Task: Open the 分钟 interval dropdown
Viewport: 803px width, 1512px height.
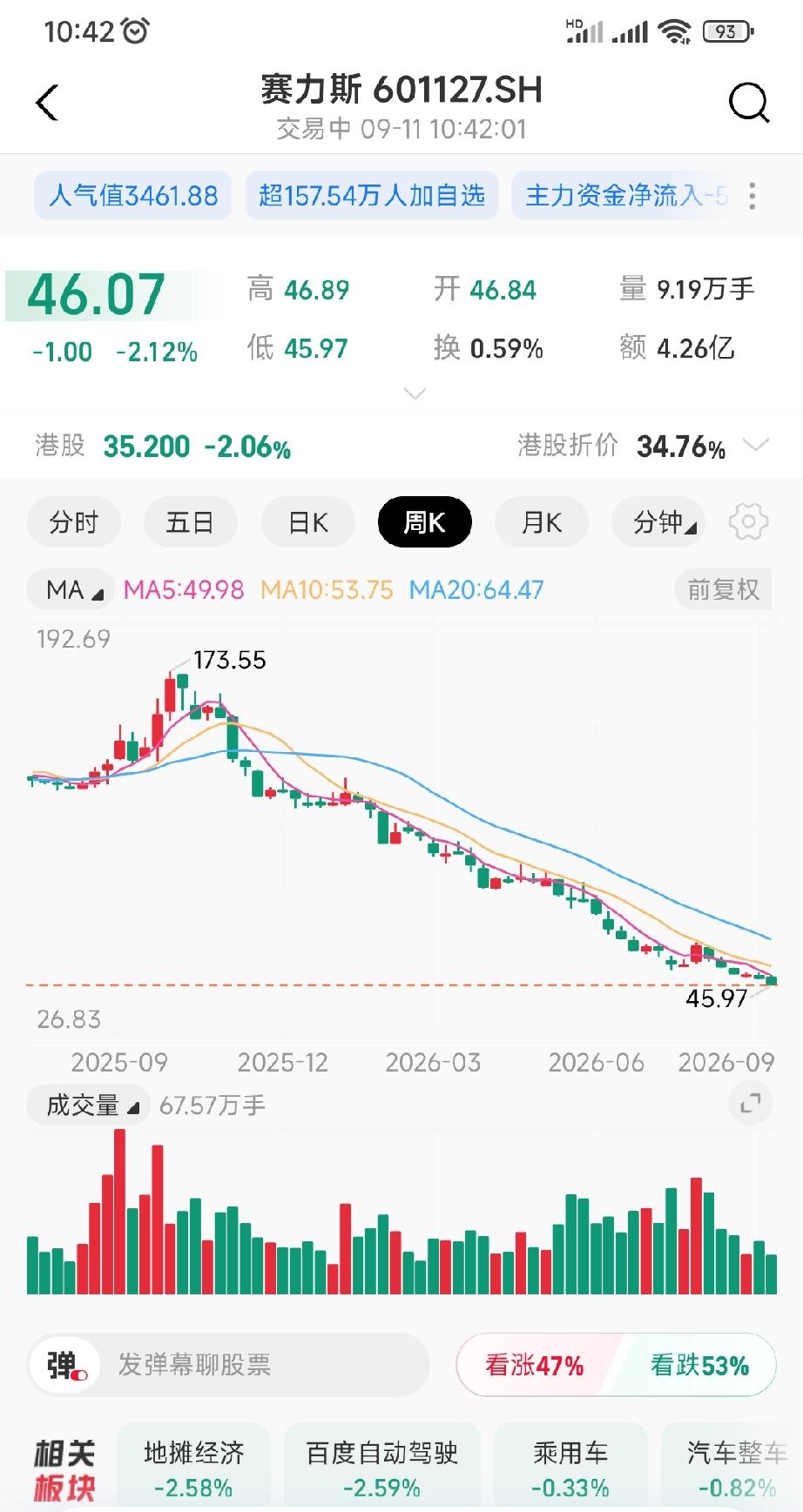Action: pyautogui.click(x=658, y=522)
